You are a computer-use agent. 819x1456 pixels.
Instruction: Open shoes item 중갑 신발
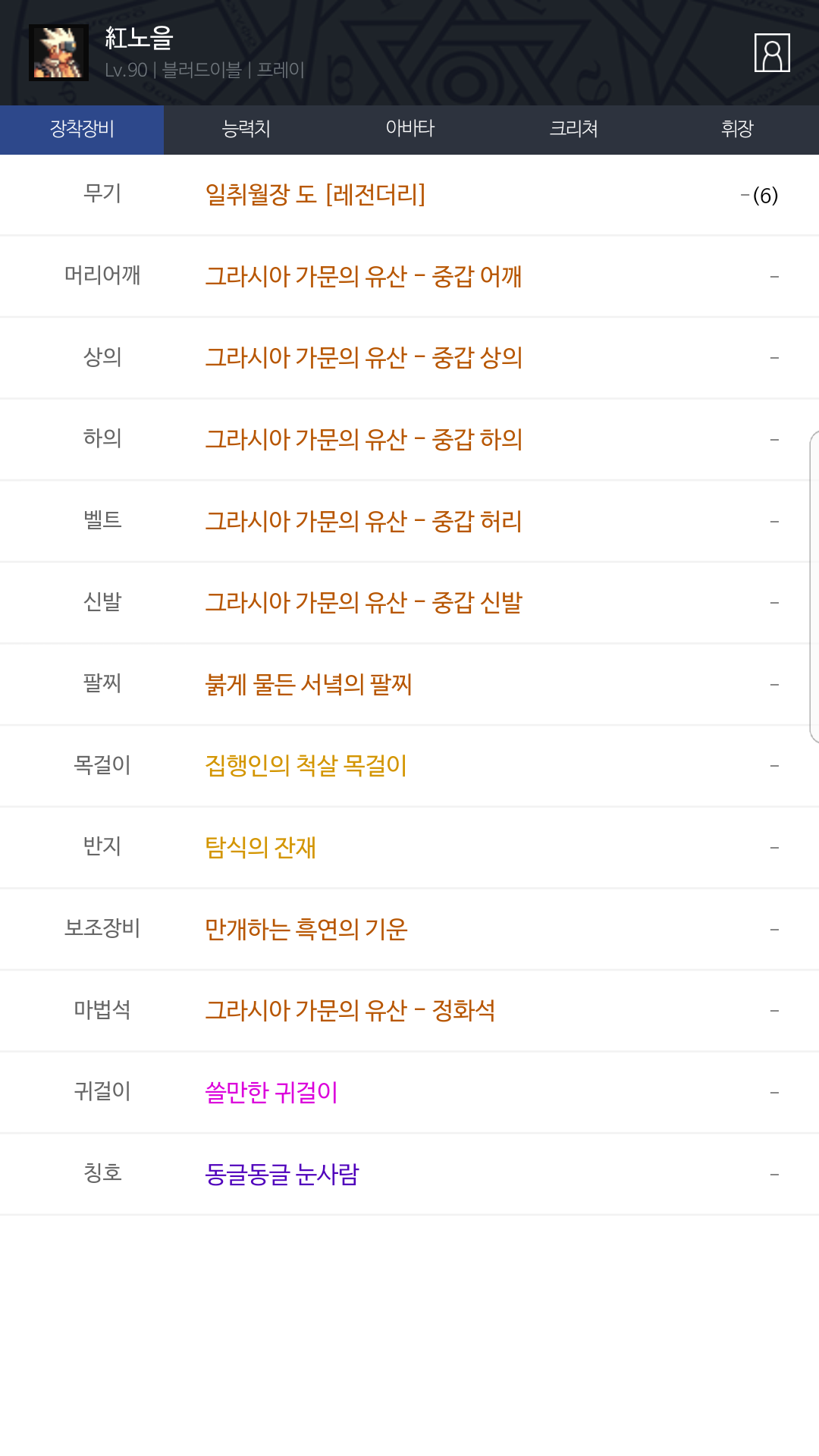363,603
